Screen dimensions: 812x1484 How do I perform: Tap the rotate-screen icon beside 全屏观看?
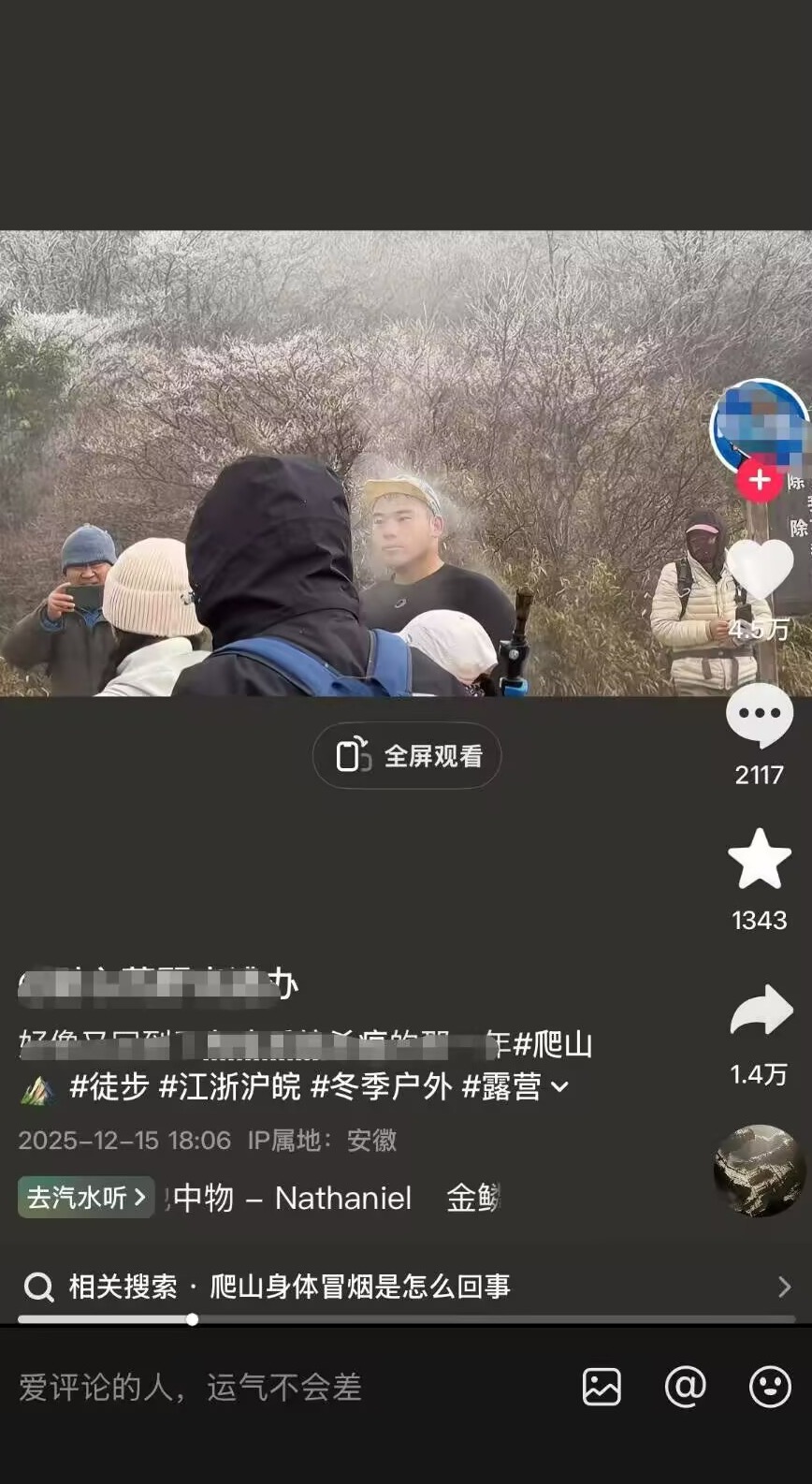pyautogui.click(x=353, y=756)
